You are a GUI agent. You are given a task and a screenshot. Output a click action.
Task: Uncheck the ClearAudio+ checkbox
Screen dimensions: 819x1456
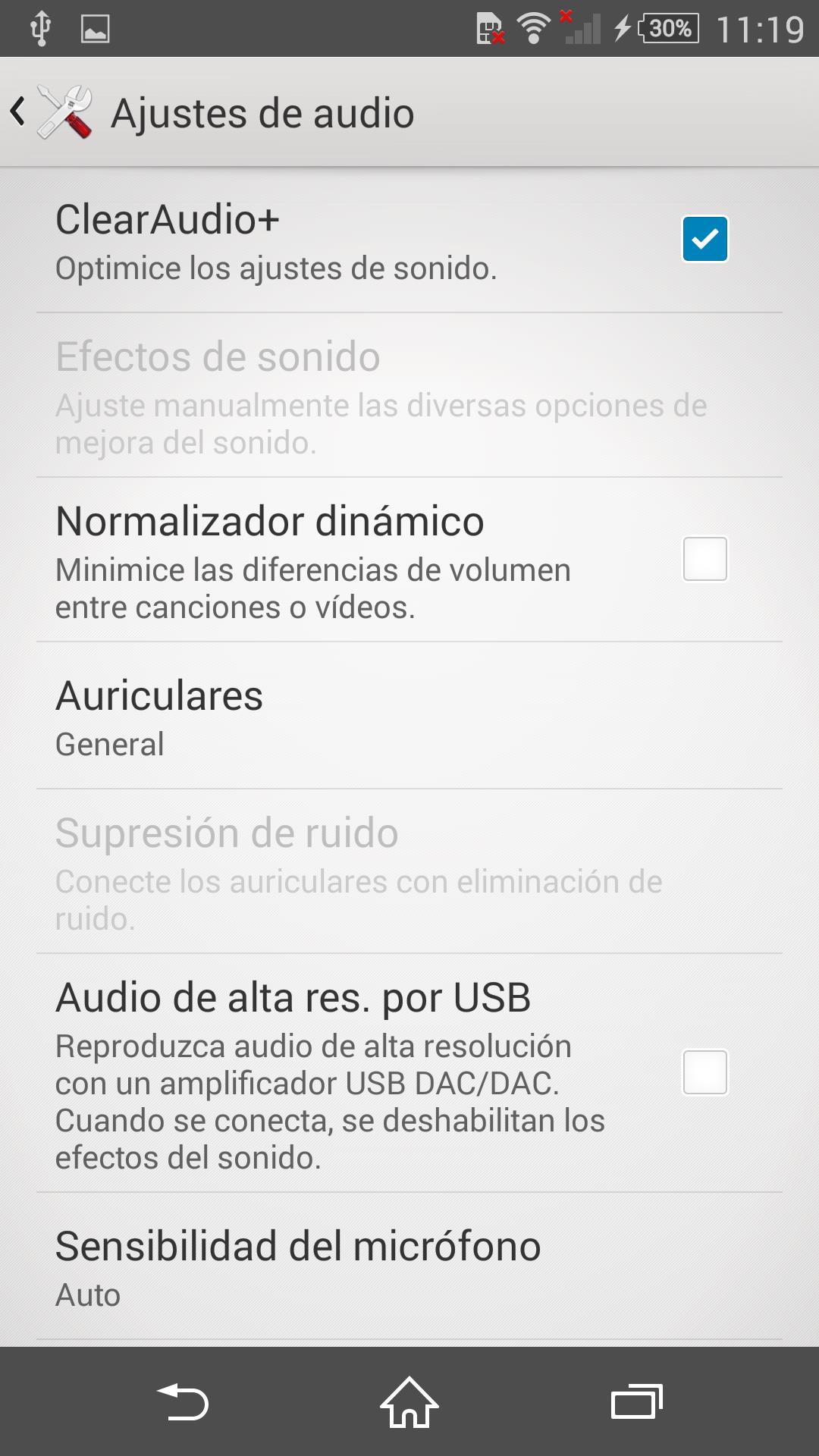(x=704, y=239)
